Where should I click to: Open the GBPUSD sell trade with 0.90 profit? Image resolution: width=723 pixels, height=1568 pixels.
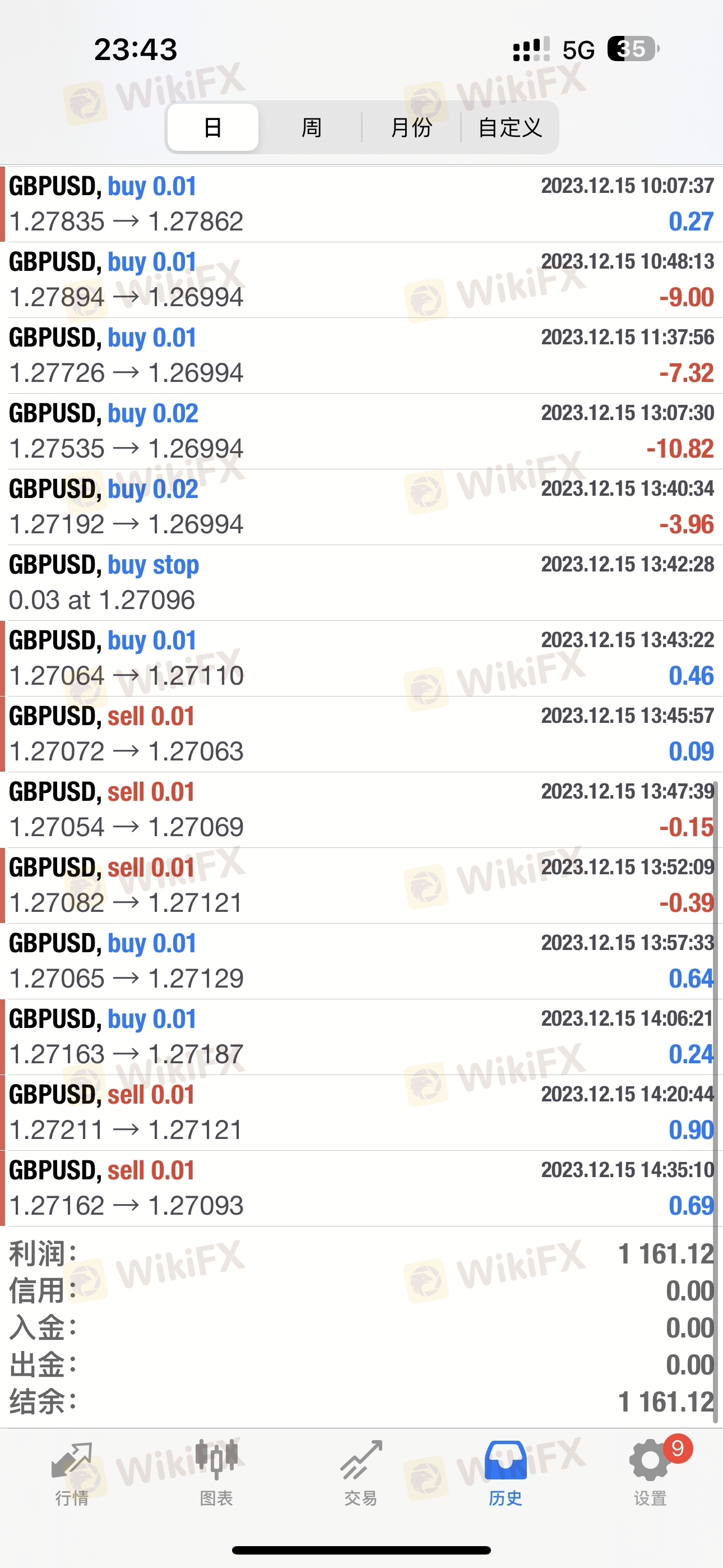point(361,1113)
